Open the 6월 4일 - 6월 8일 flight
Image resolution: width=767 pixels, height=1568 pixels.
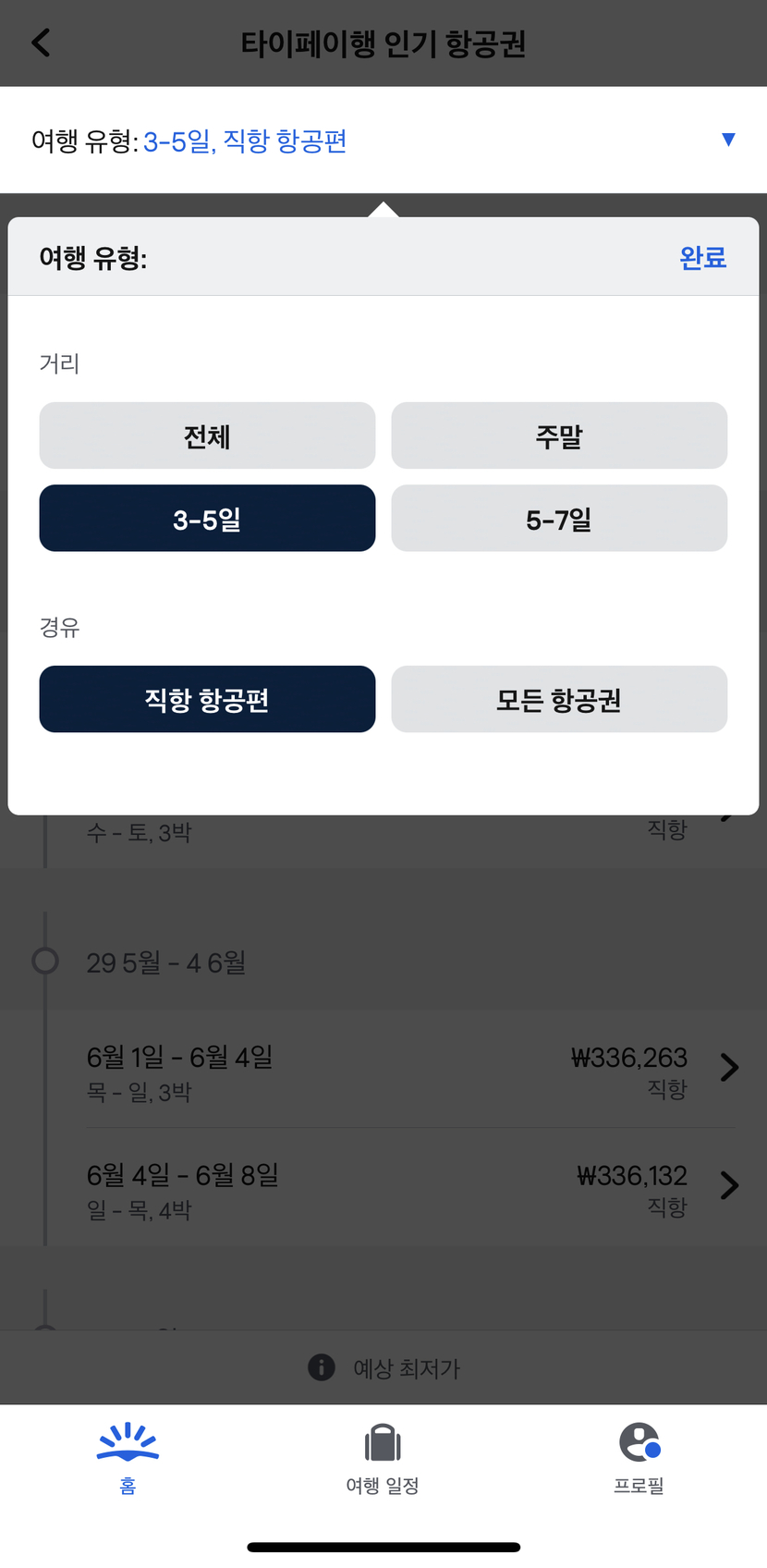pyautogui.click(x=411, y=1188)
